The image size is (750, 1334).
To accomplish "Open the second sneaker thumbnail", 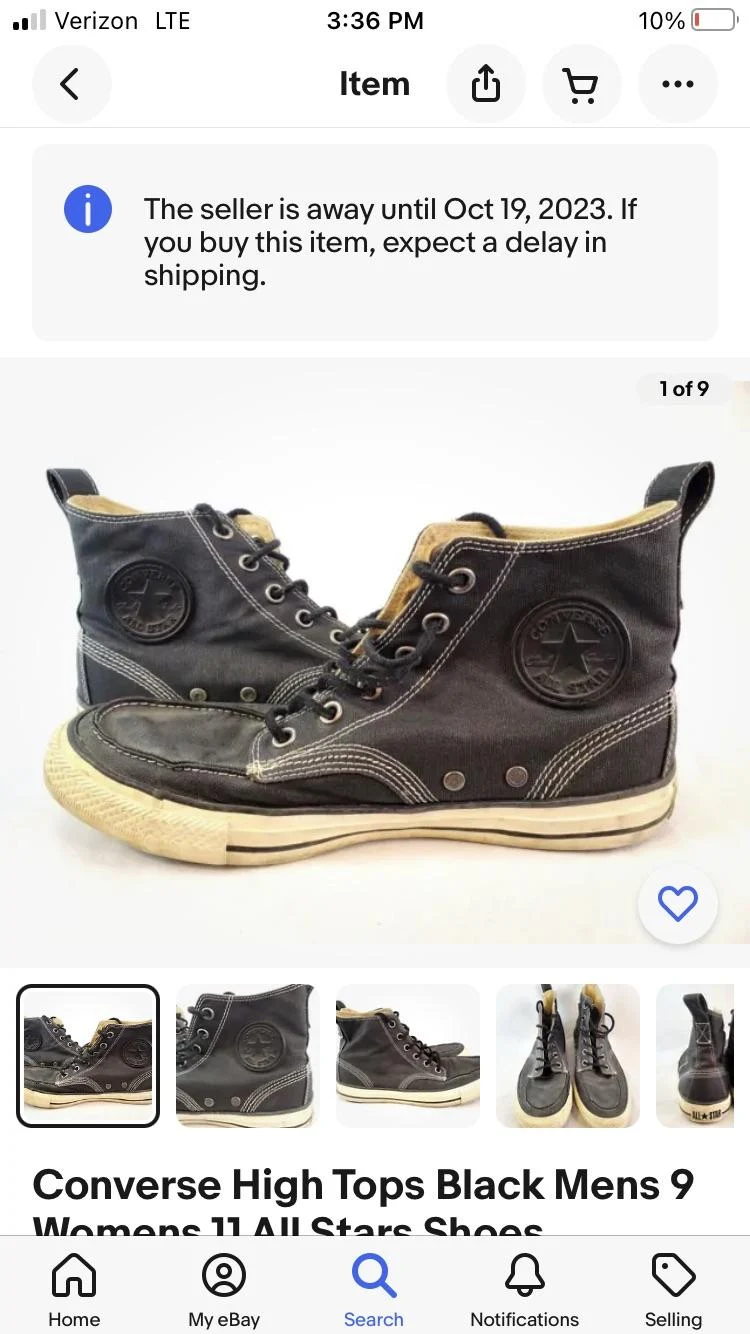I will pyautogui.click(x=247, y=1055).
